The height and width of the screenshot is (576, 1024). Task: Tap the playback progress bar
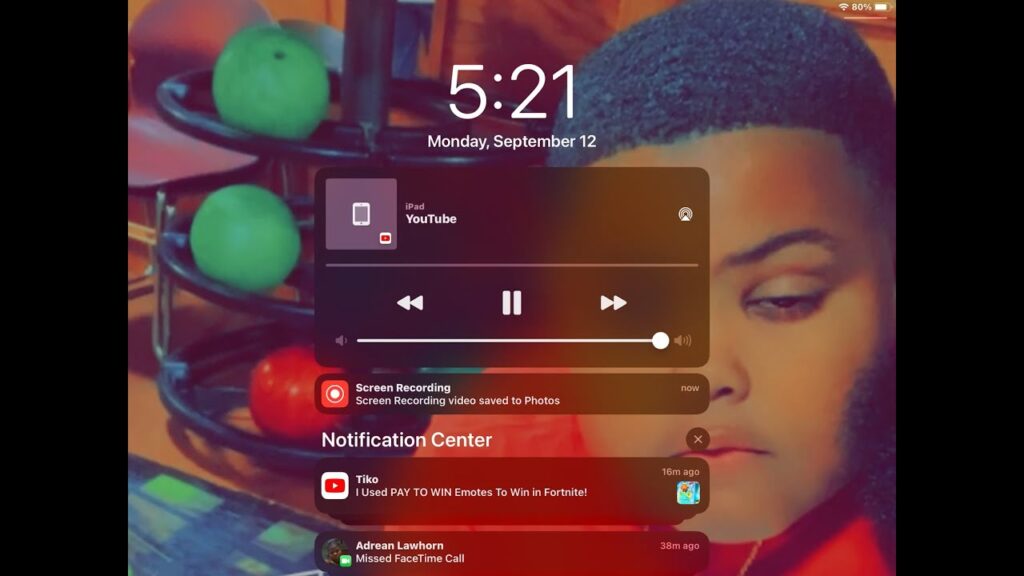tap(512, 265)
